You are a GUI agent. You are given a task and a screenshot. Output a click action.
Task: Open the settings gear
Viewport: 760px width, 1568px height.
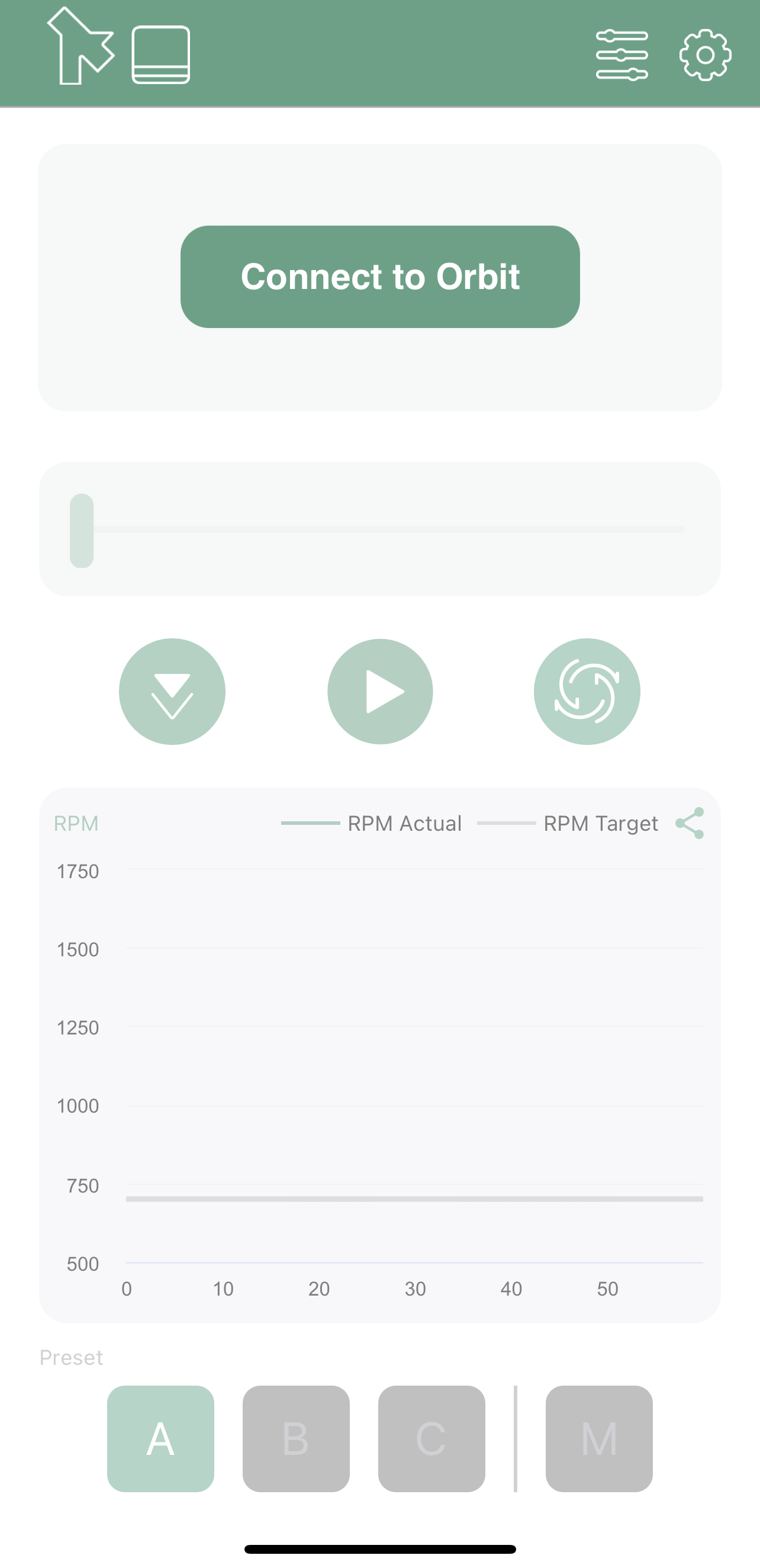[705, 55]
